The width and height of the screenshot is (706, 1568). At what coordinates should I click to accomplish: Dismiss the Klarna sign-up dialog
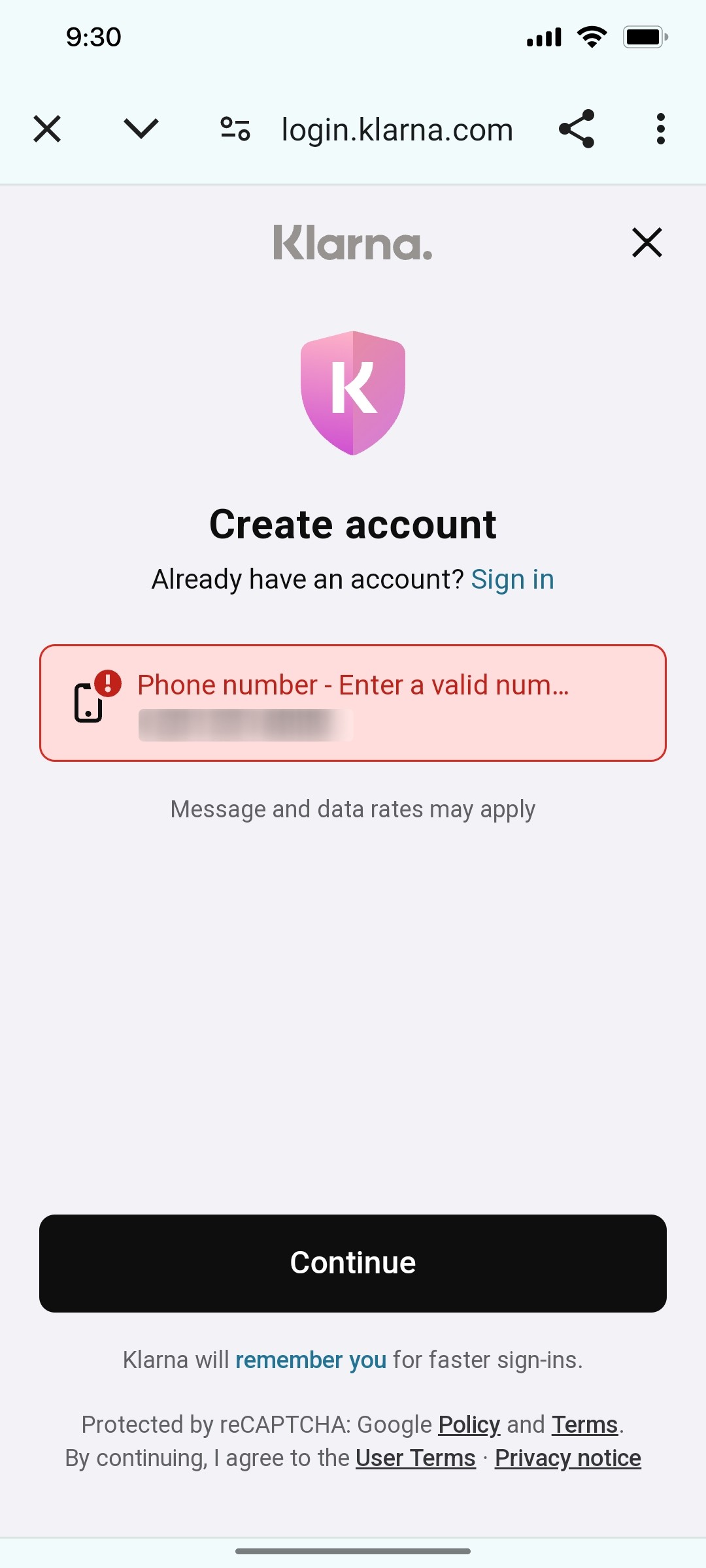coord(647,242)
